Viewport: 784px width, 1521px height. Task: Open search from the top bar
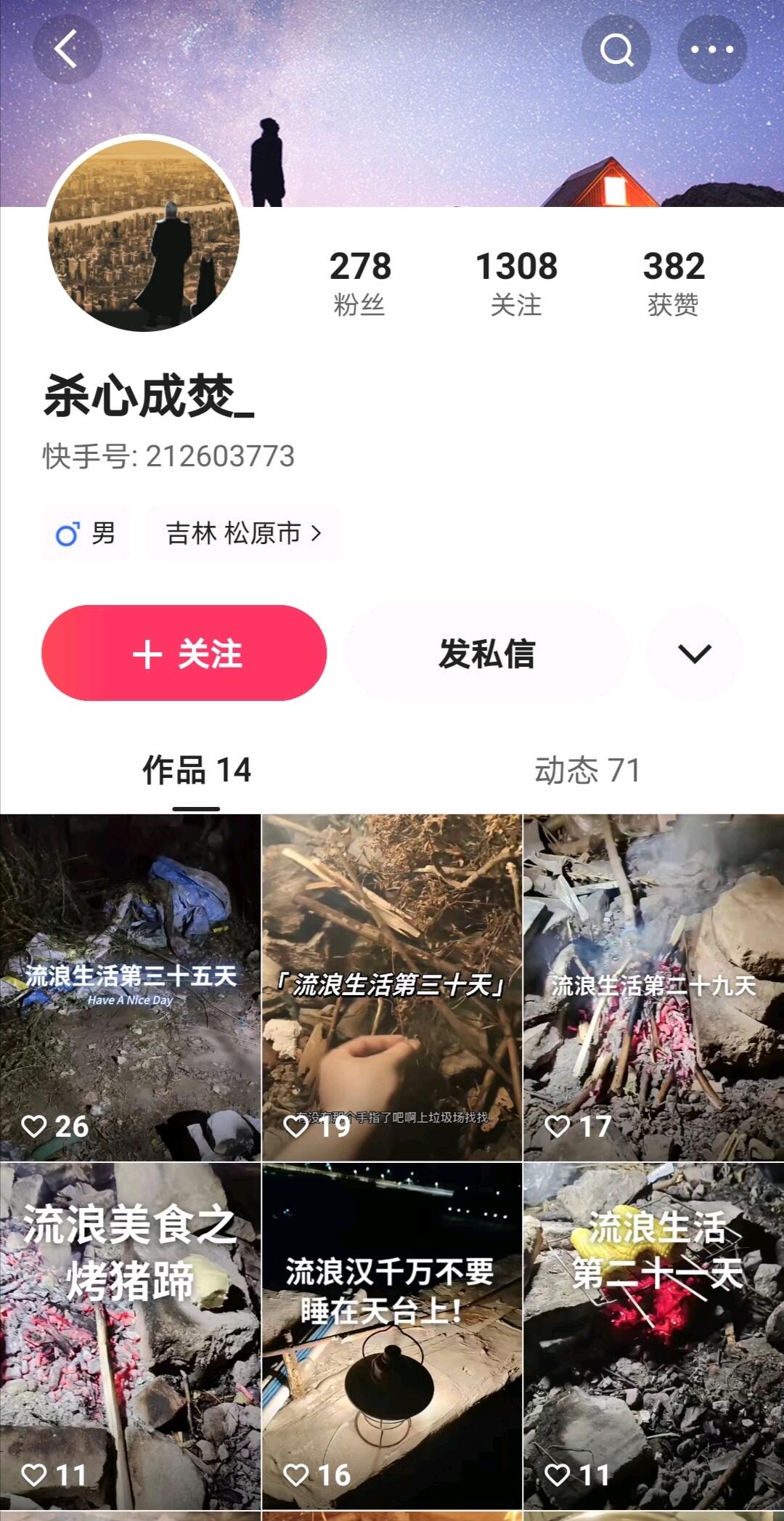point(616,50)
